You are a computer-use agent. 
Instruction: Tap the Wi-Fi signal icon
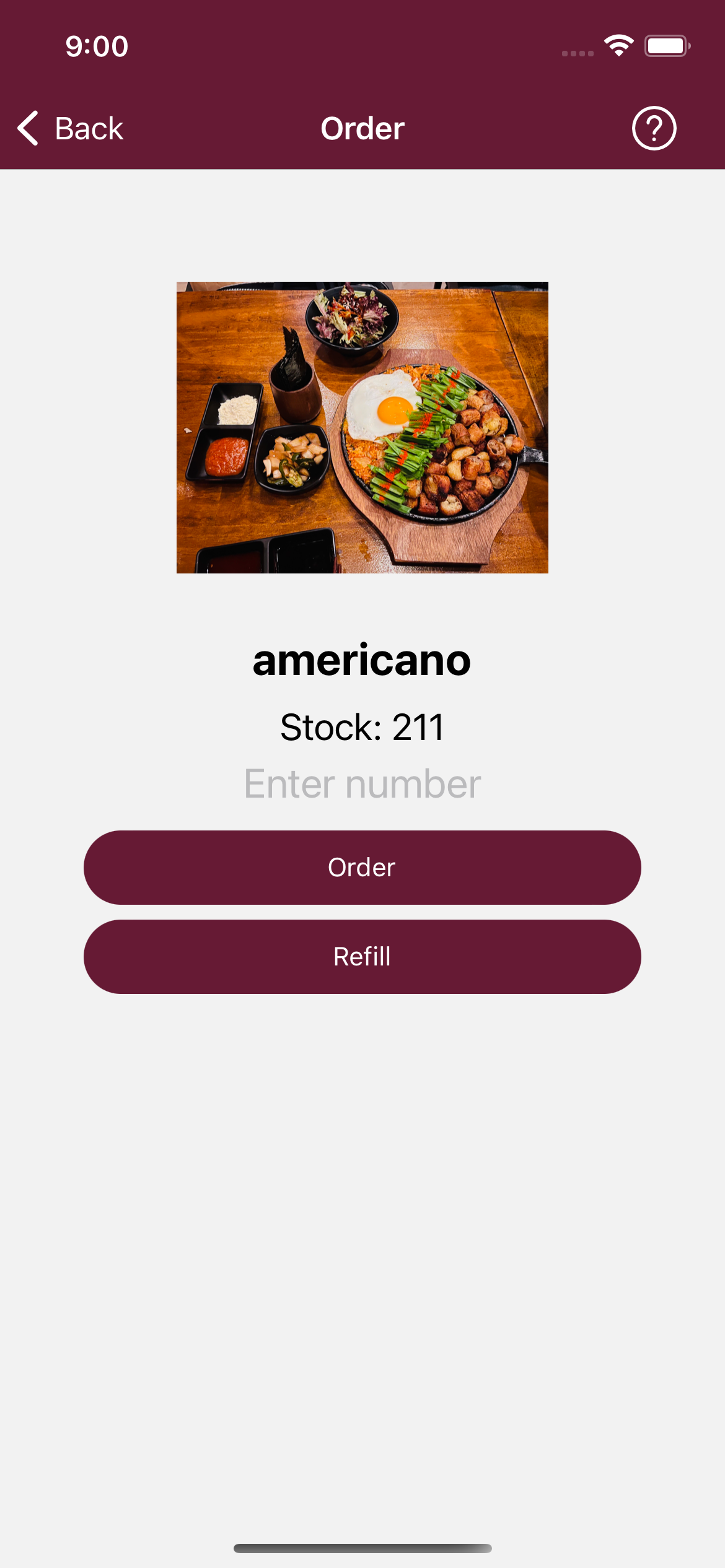click(618, 44)
